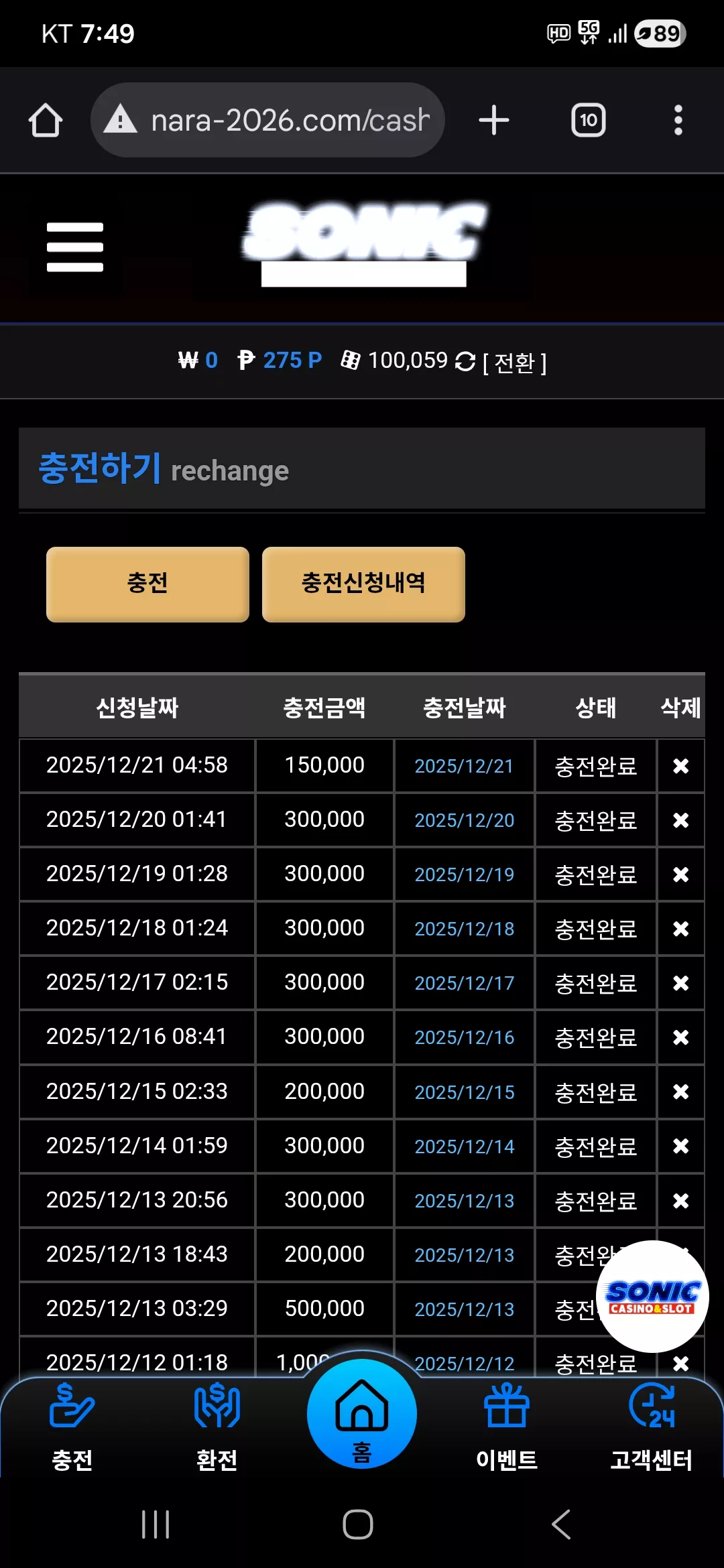Viewport: 724px width, 1568px height.
Task: Open the browser overflow menu
Action: [x=678, y=121]
